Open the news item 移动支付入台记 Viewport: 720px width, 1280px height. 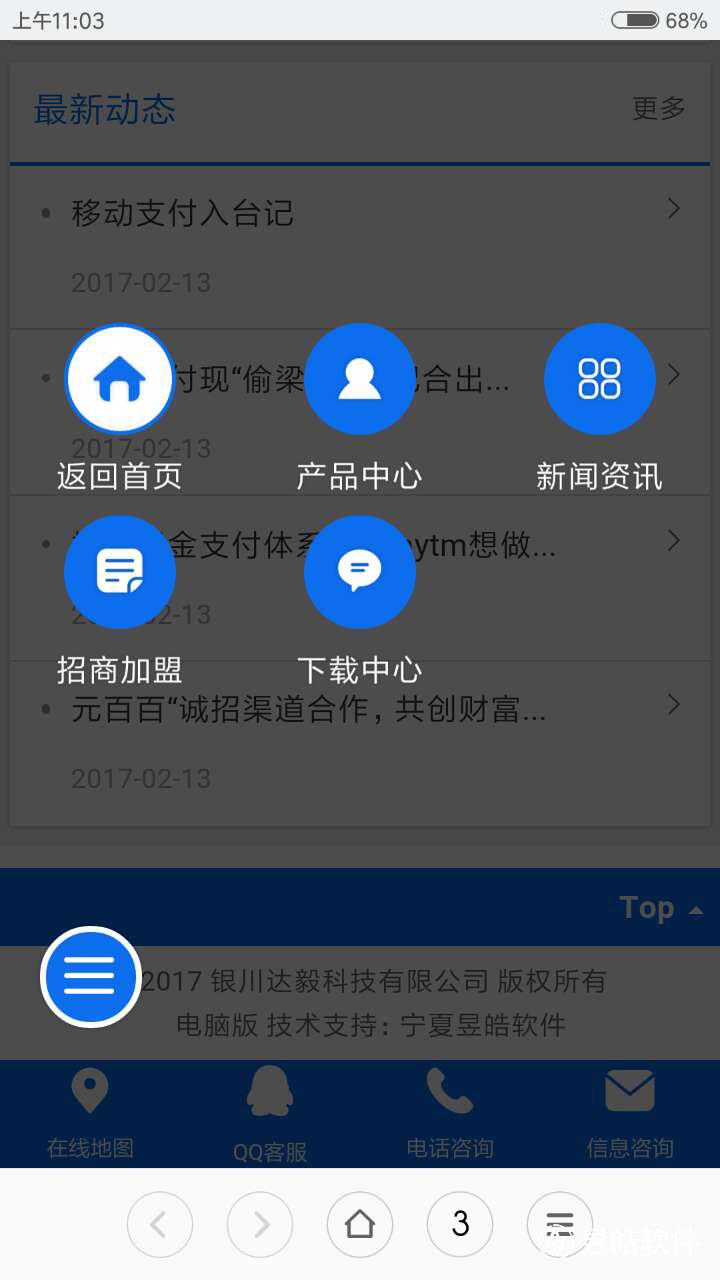coord(183,213)
